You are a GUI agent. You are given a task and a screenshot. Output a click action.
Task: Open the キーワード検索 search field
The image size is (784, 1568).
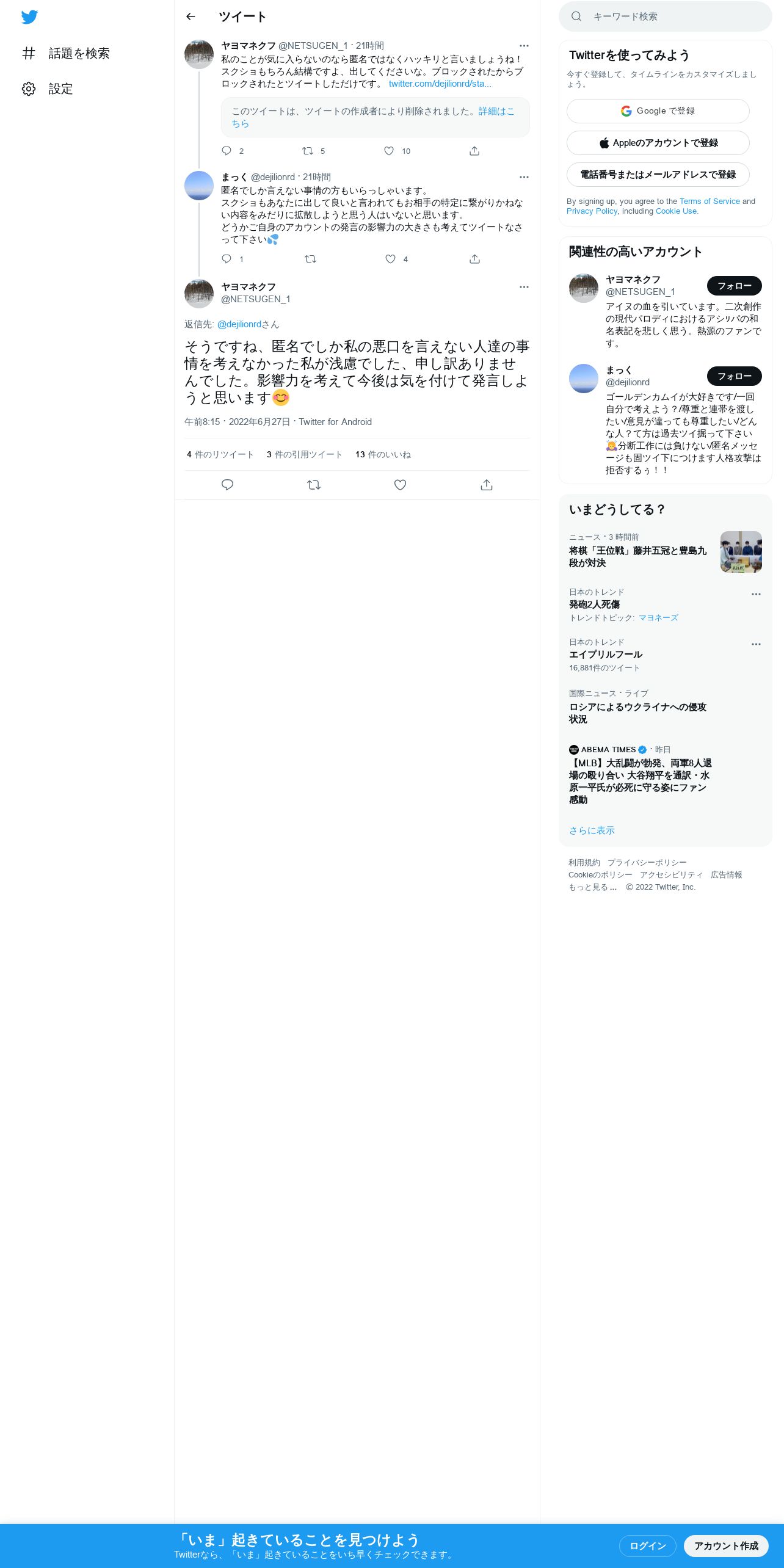pyautogui.click(x=665, y=16)
